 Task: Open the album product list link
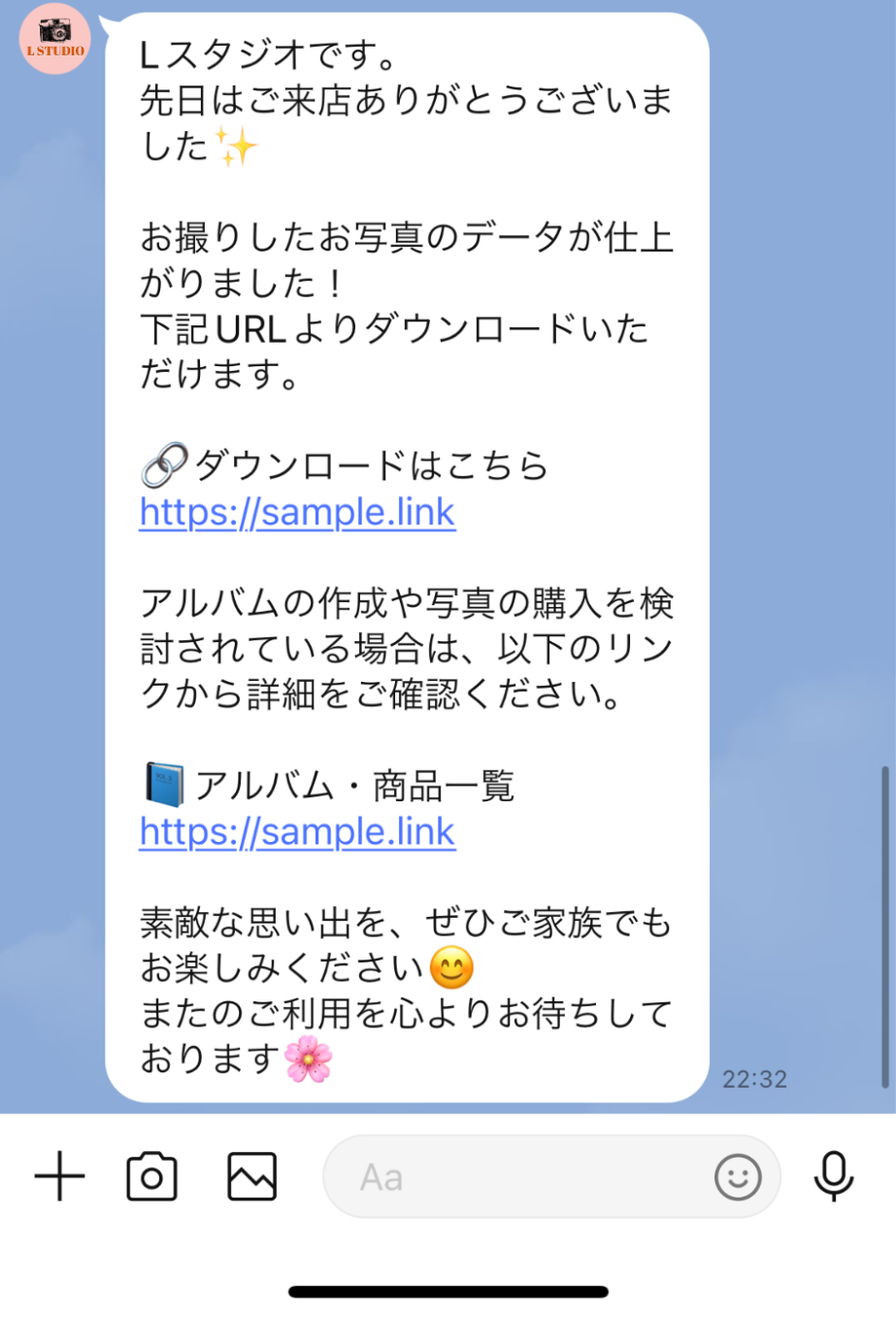click(x=296, y=831)
